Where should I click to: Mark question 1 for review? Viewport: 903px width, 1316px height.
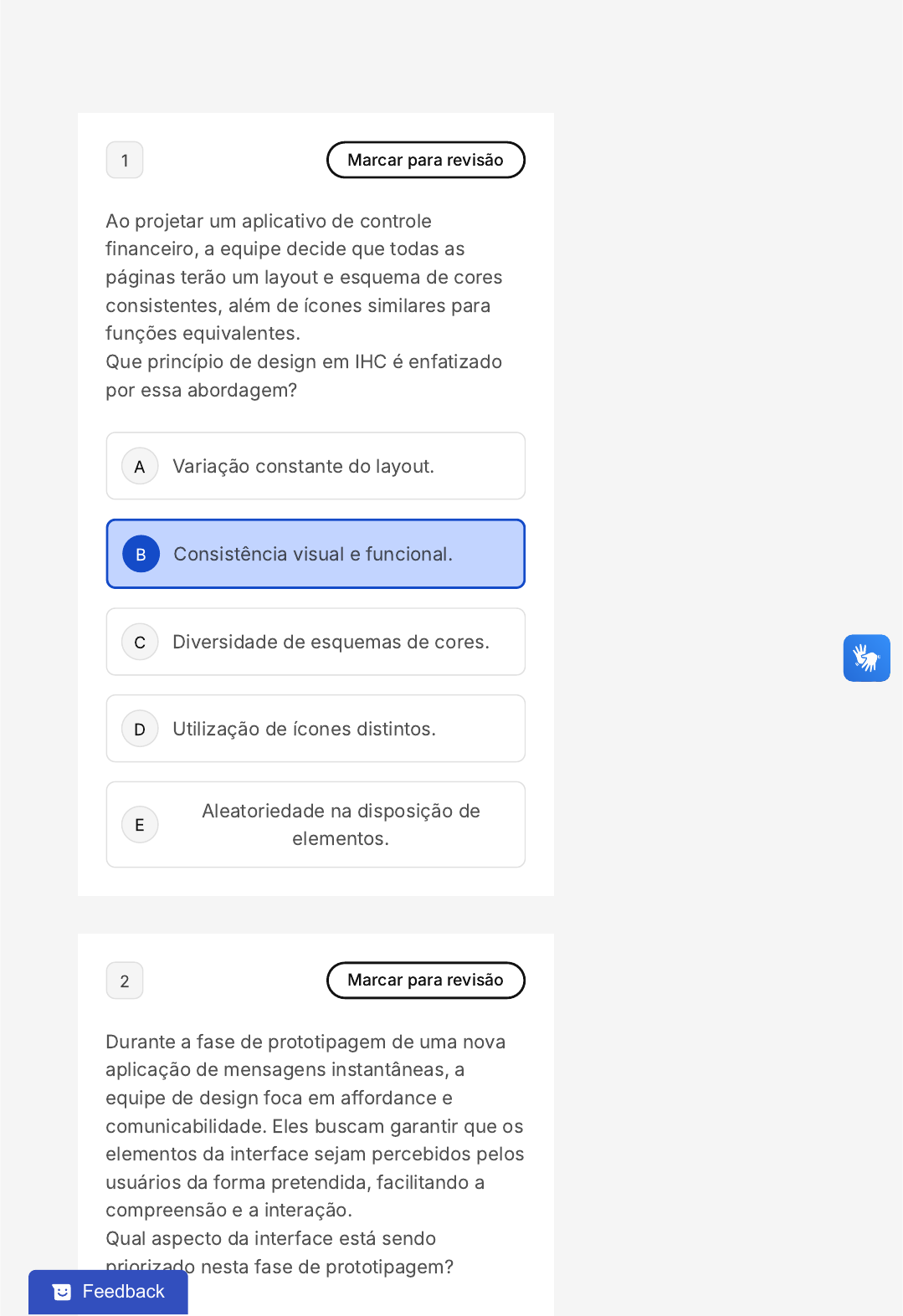click(425, 160)
